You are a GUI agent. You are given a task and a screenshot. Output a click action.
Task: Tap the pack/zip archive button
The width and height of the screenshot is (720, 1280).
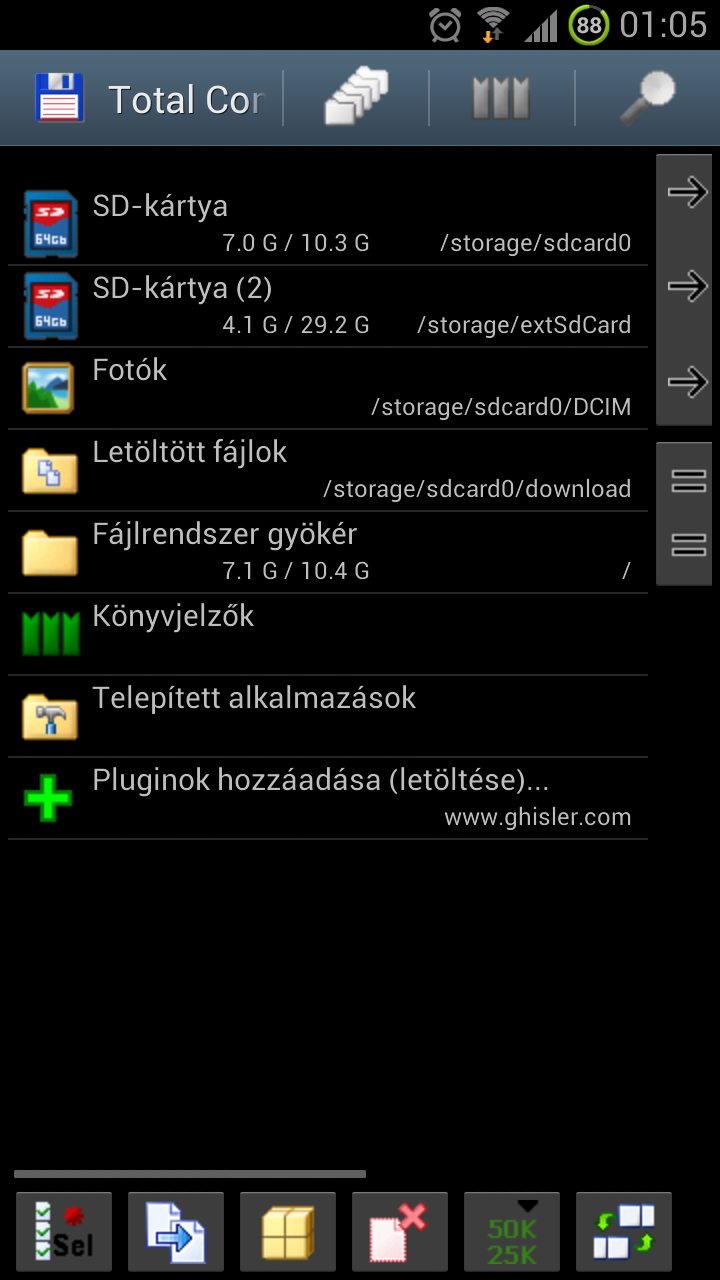pyautogui.click(x=288, y=1232)
